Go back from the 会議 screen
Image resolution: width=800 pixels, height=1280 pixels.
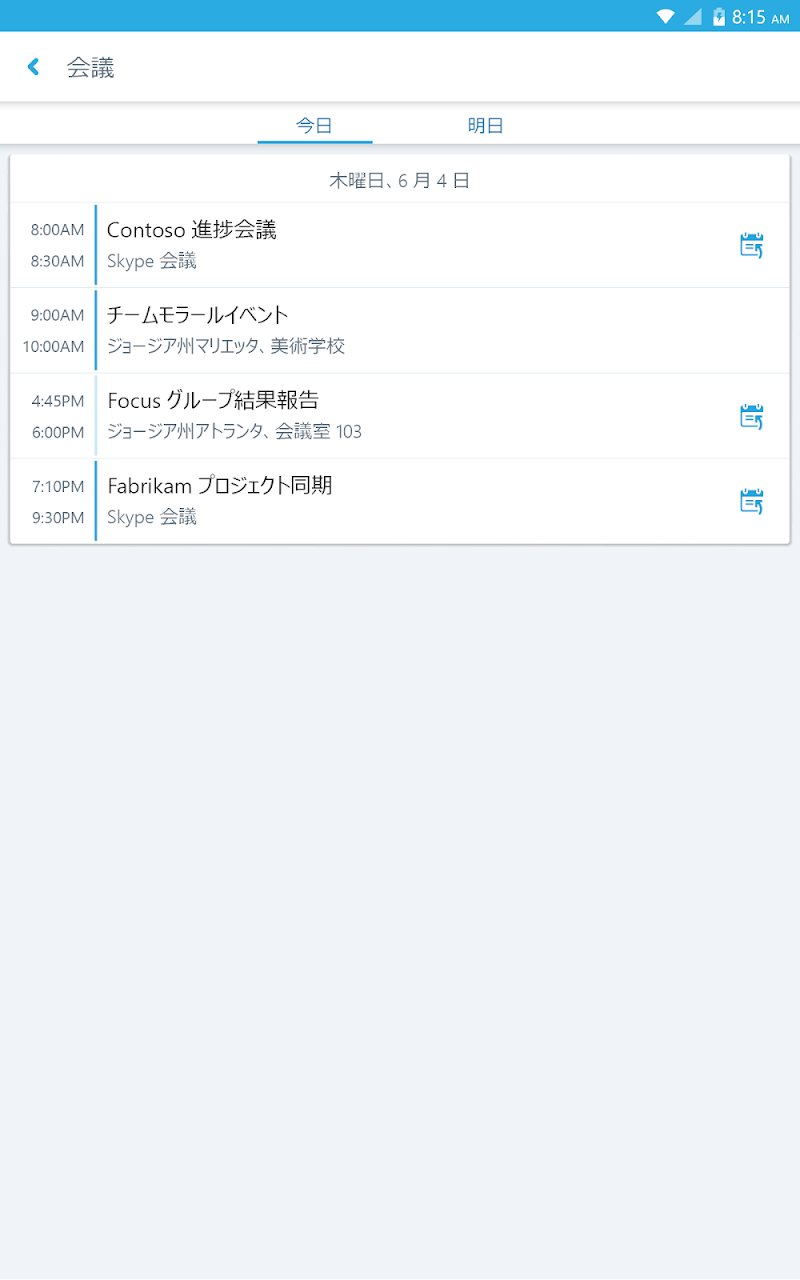pos(34,67)
